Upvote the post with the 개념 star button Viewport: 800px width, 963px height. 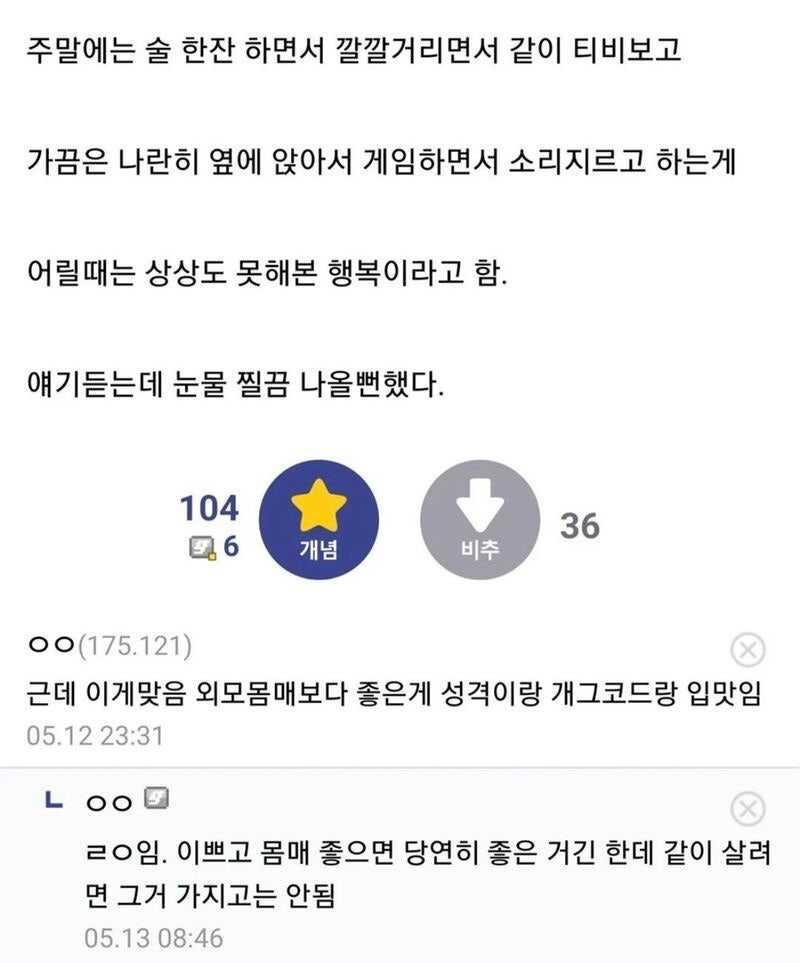[318, 520]
